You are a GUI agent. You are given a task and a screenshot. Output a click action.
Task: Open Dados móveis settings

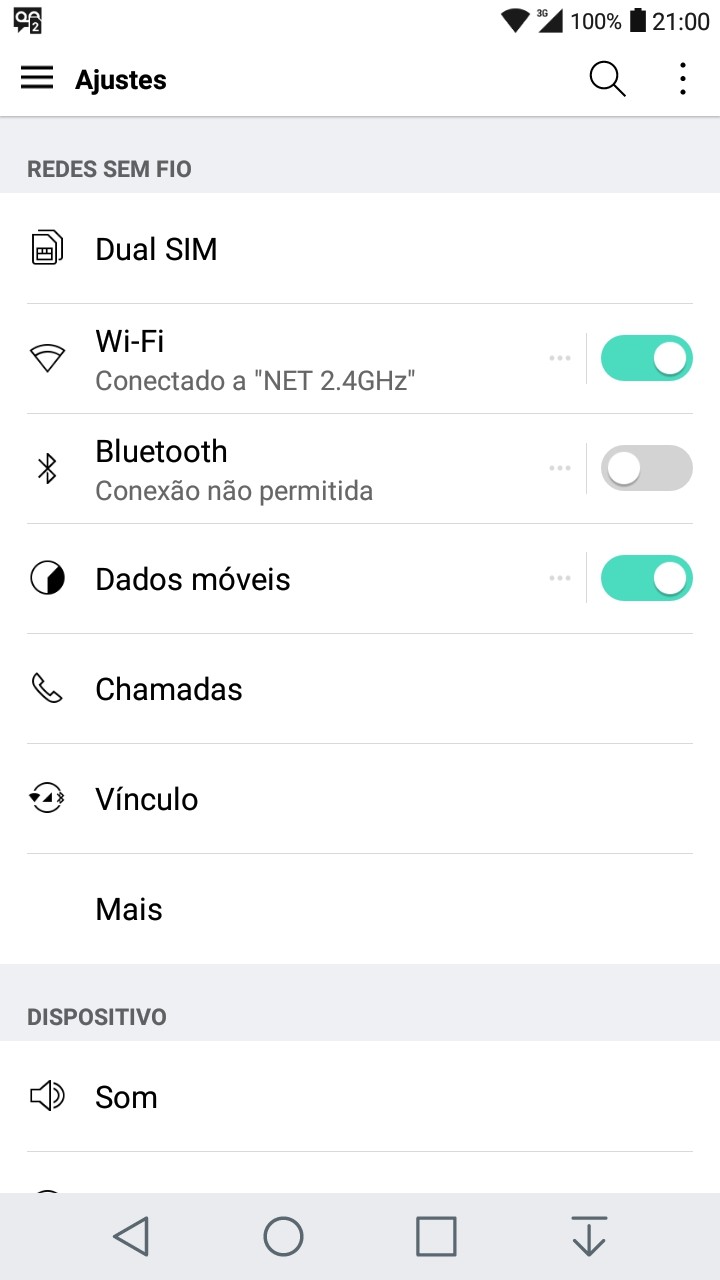click(x=290, y=579)
